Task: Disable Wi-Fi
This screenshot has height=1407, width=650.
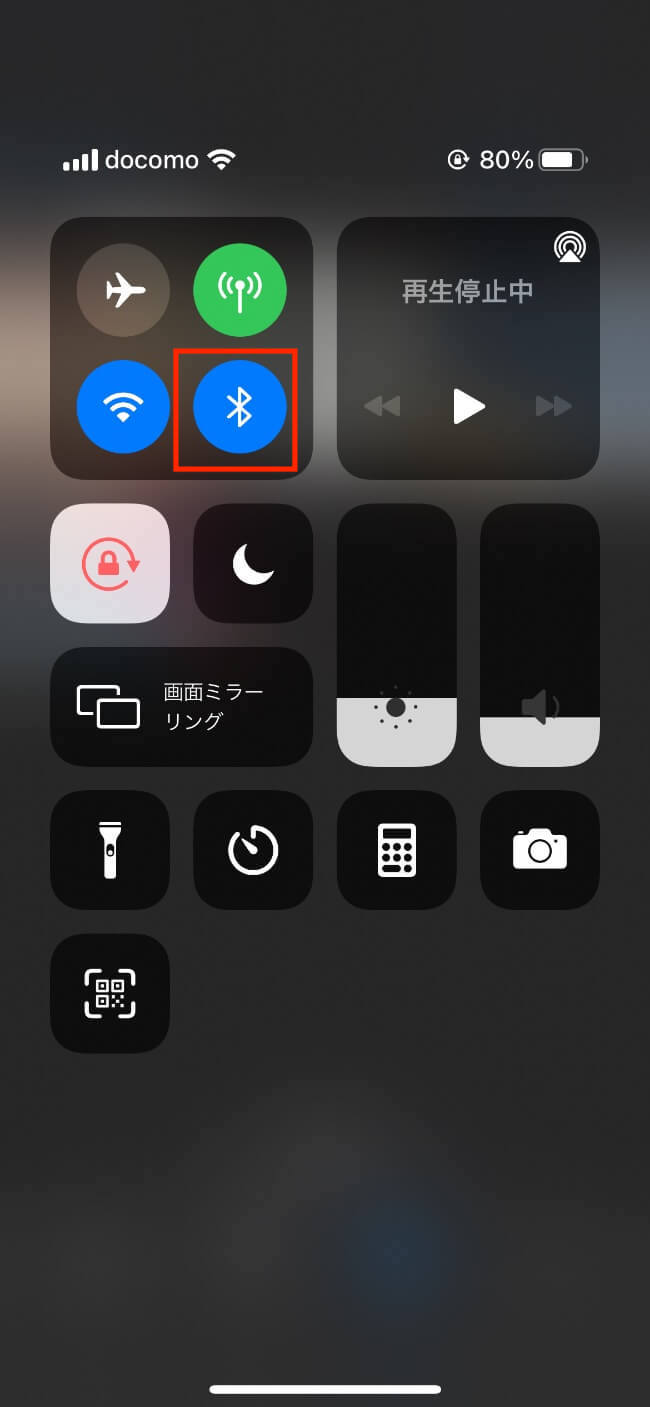Action: point(123,407)
